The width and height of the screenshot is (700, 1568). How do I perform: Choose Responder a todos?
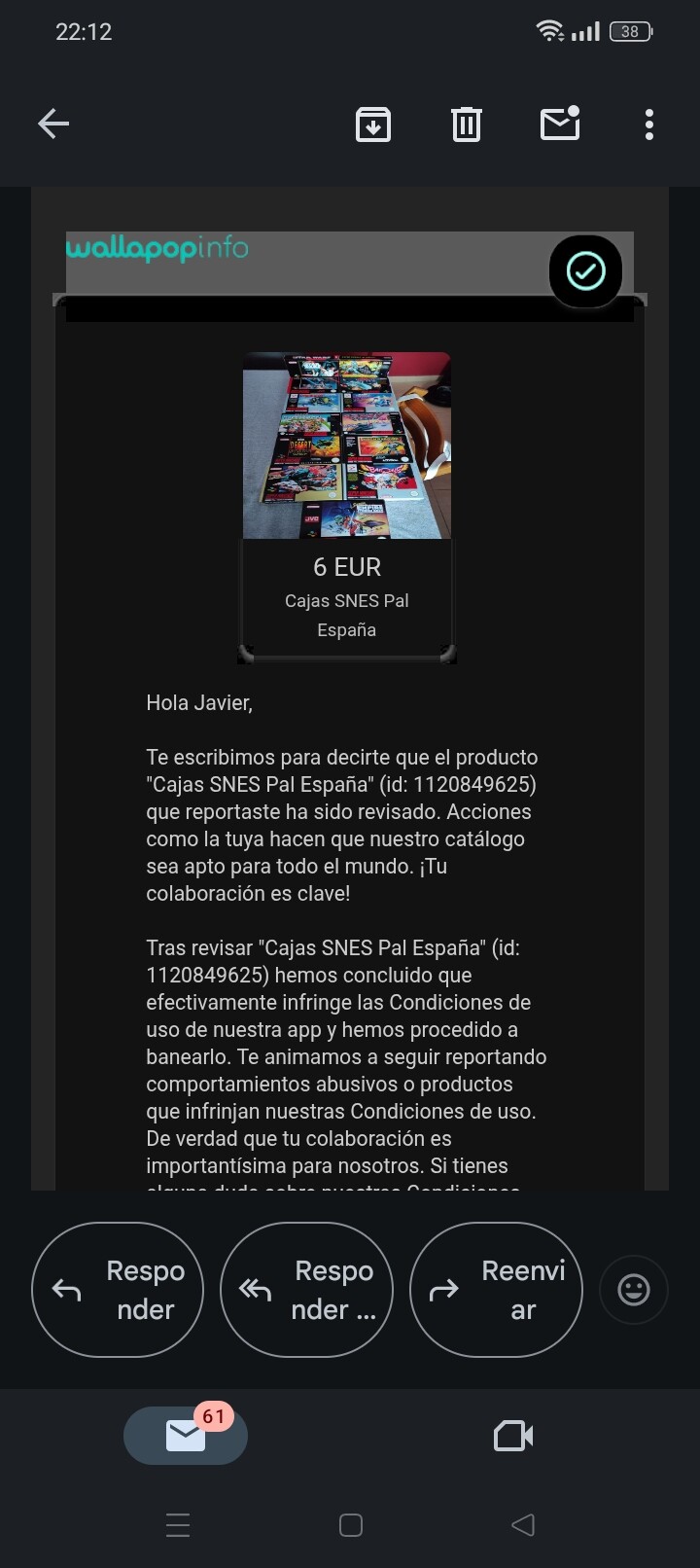click(x=307, y=1290)
